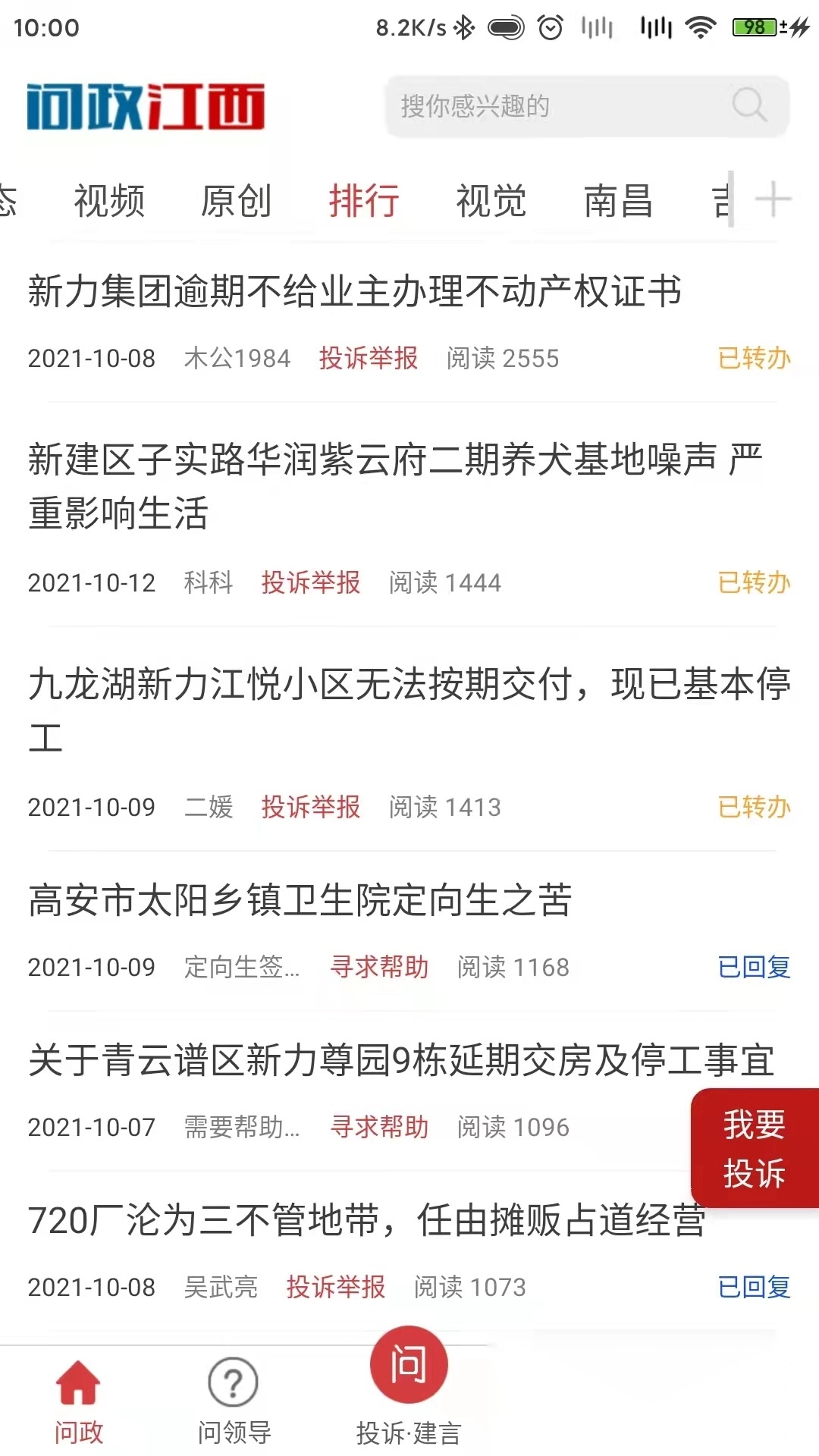Click 投诉举报 tag under the first article
The width and height of the screenshot is (819, 1456).
(369, 358)
